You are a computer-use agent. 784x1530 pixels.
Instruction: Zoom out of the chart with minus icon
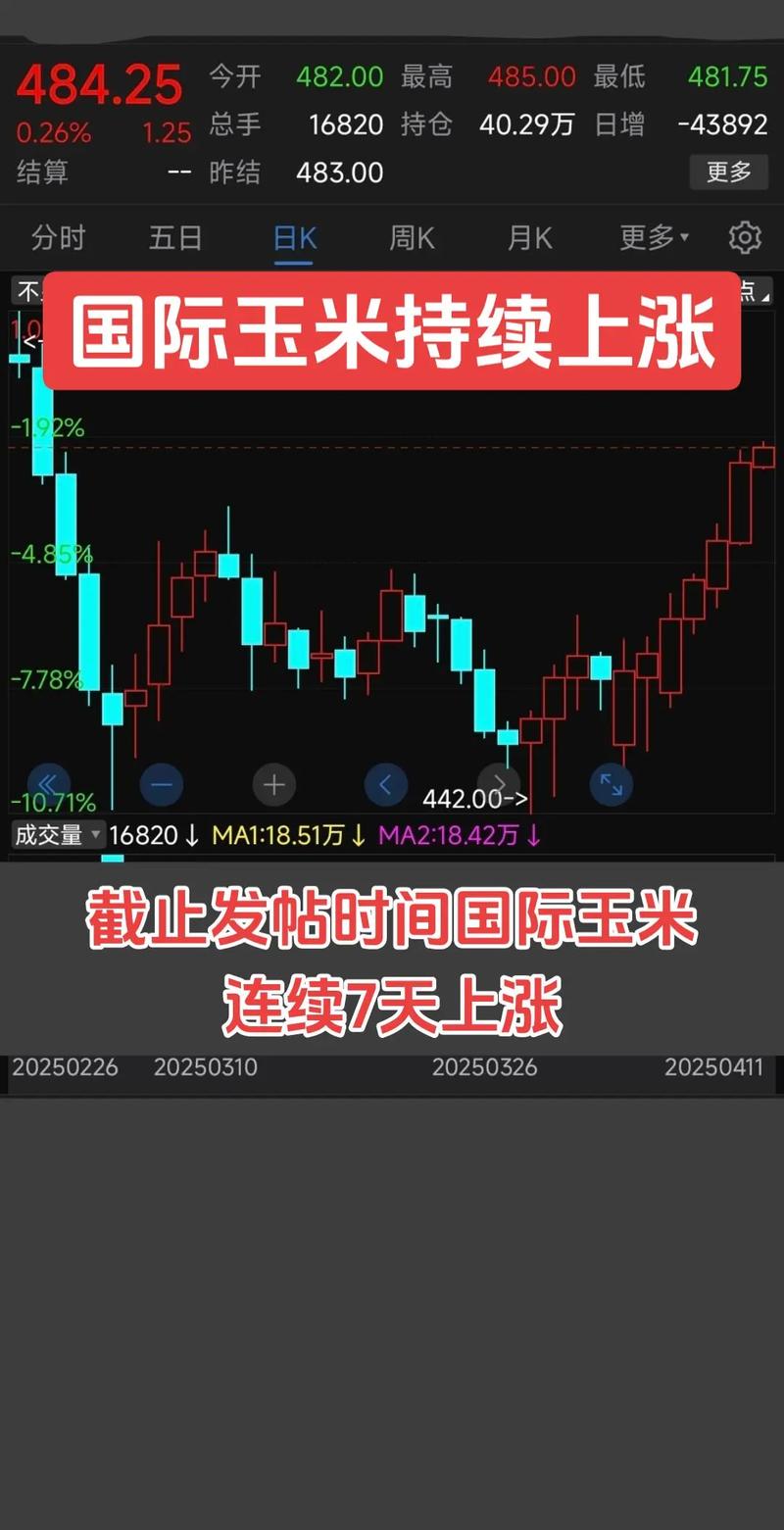tap(161, 784)
